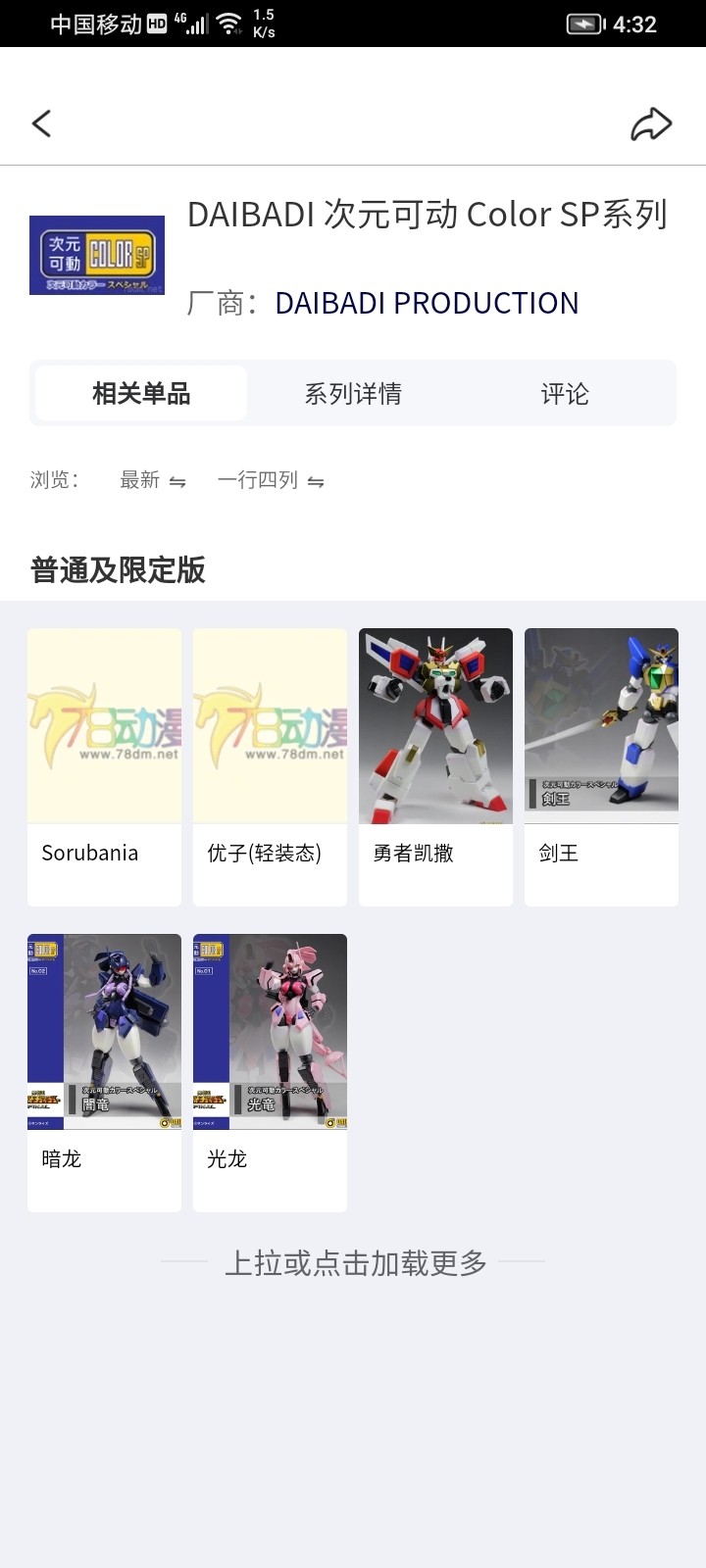Change the 一行四列 grid layout
This screenshot has width=706, height=1568.
271,480
